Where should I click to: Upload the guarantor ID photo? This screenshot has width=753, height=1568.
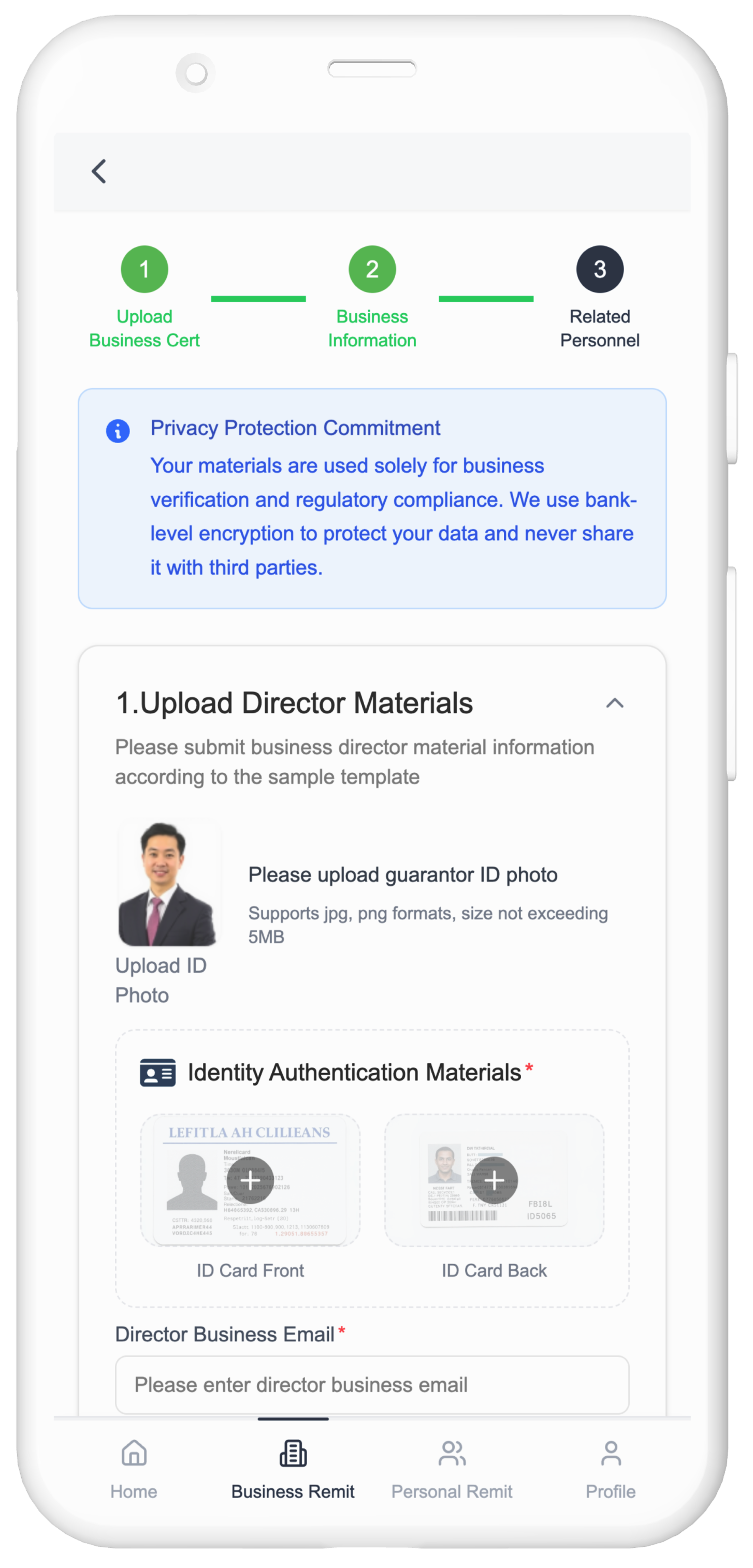[x=168, y=886]
